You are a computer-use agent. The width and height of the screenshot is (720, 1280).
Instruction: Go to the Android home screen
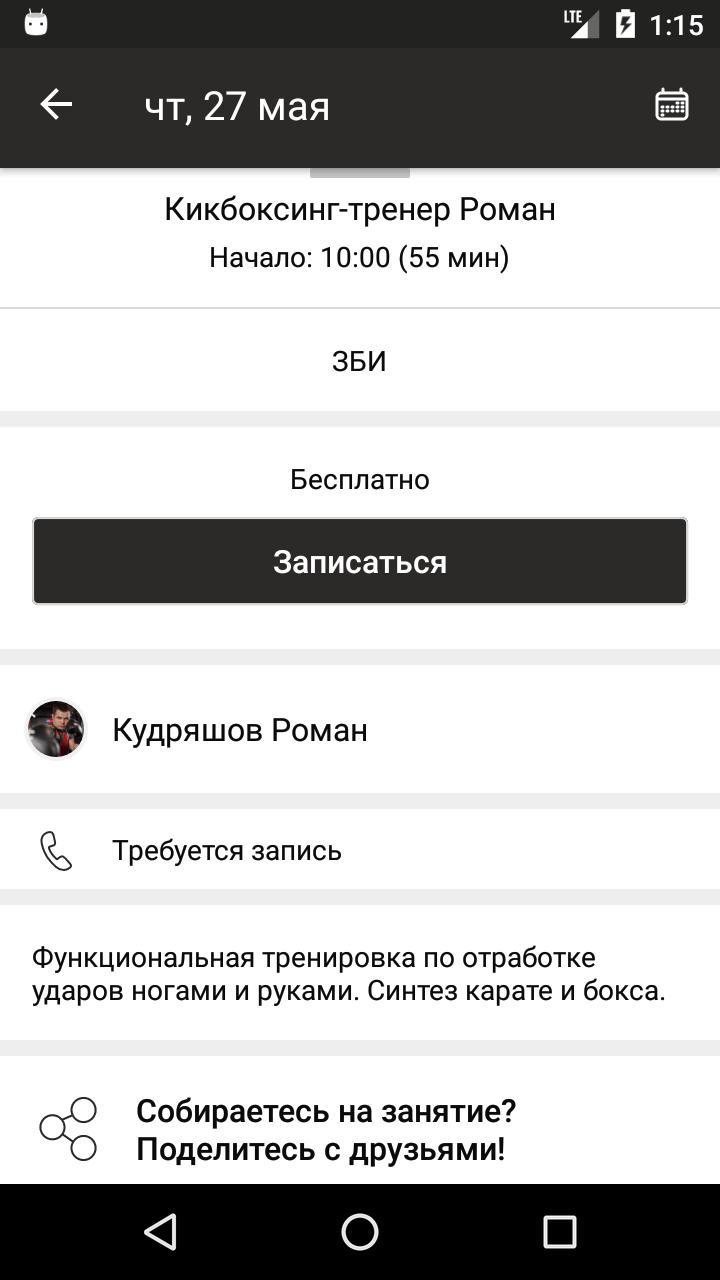pos(360,1232)
